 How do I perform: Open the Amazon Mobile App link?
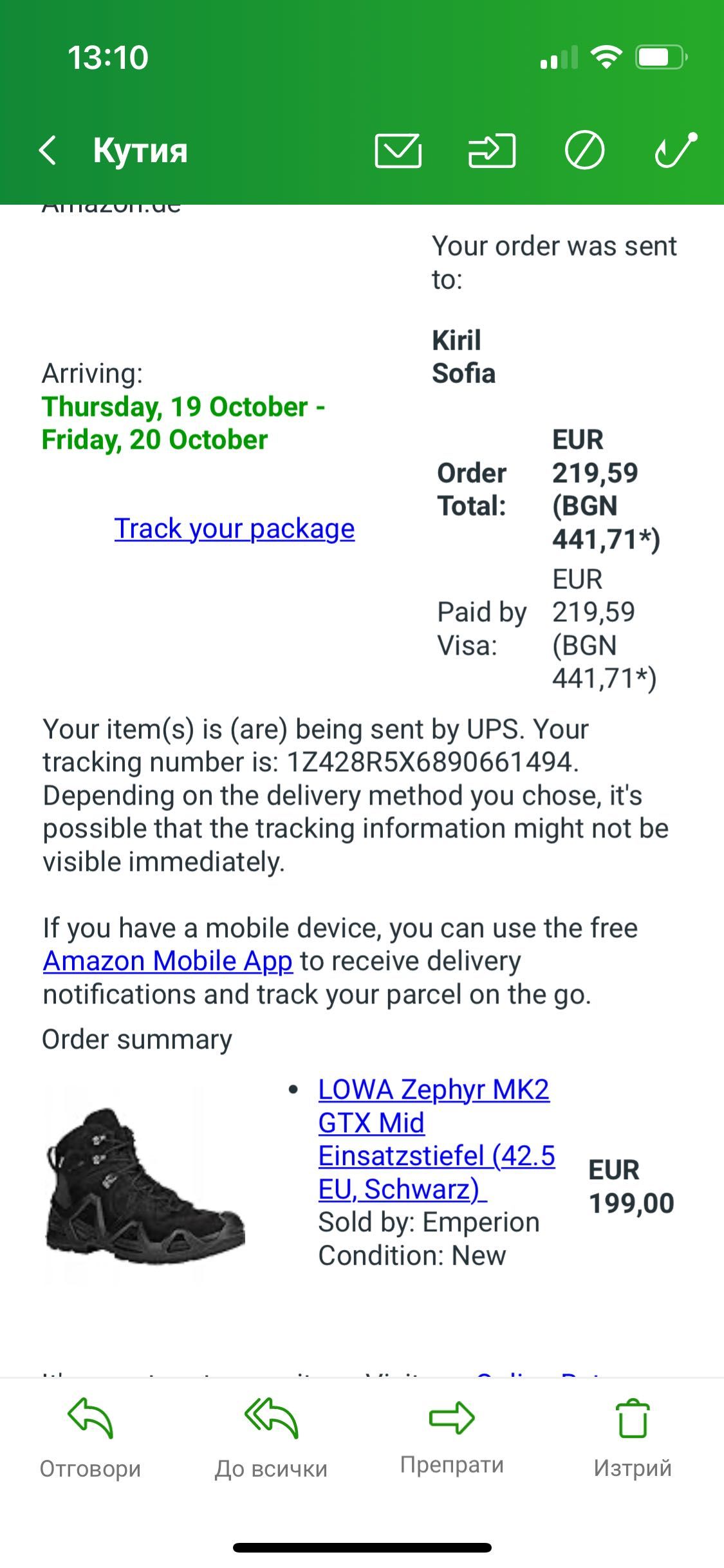[x=167, y=962]
